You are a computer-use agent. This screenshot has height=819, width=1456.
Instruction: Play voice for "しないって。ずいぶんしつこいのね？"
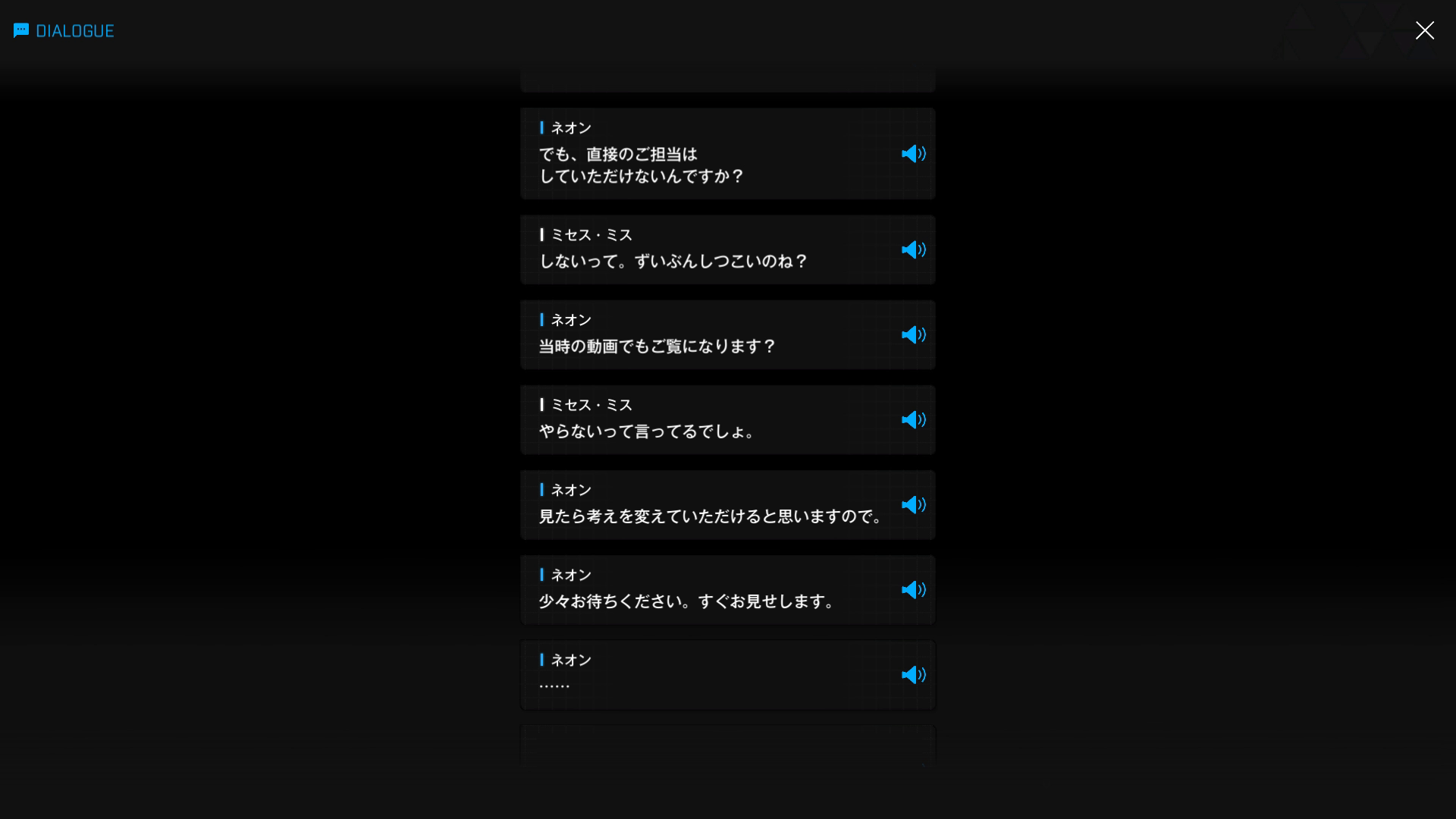(913, 250)
